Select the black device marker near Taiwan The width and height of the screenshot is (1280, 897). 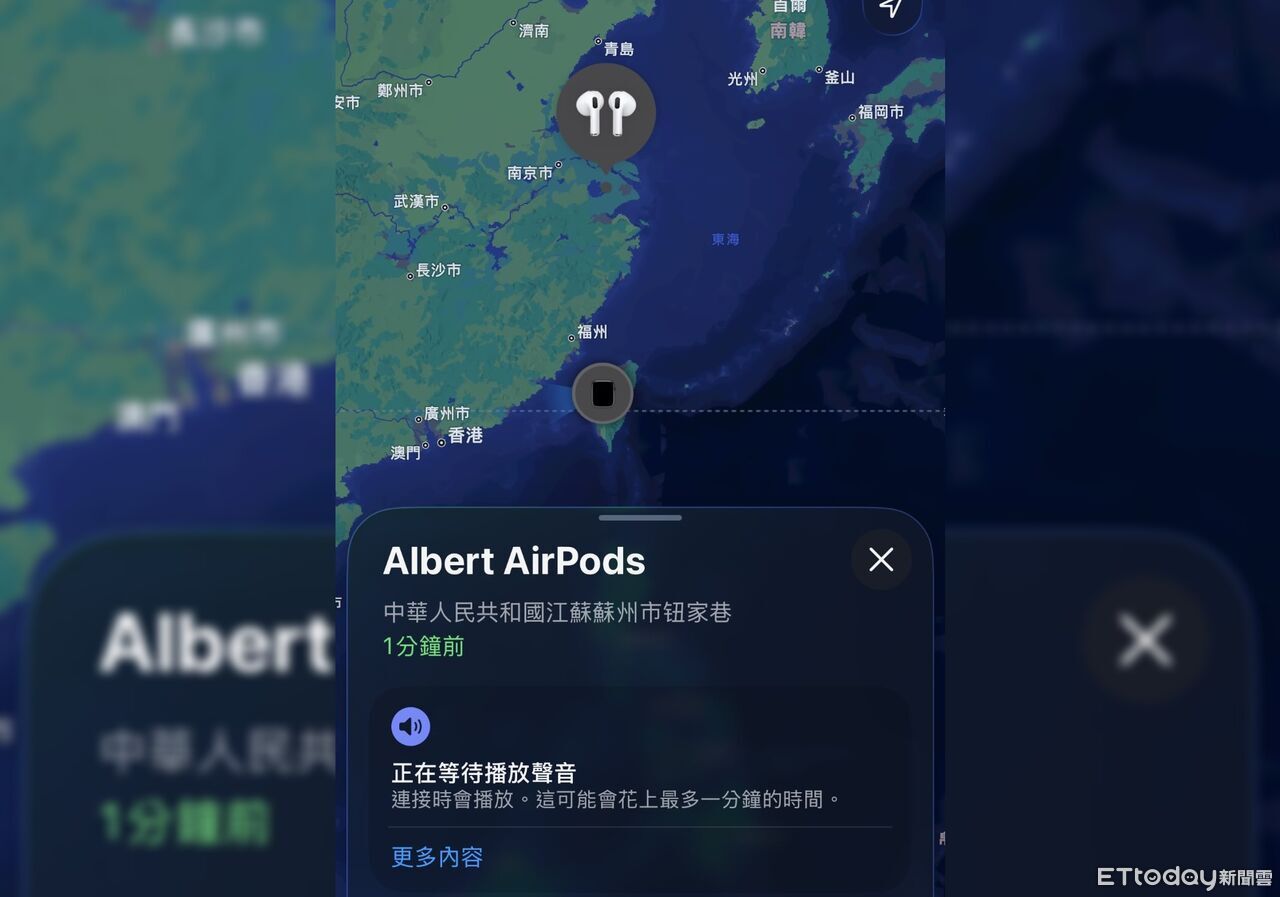click(602, 393)
